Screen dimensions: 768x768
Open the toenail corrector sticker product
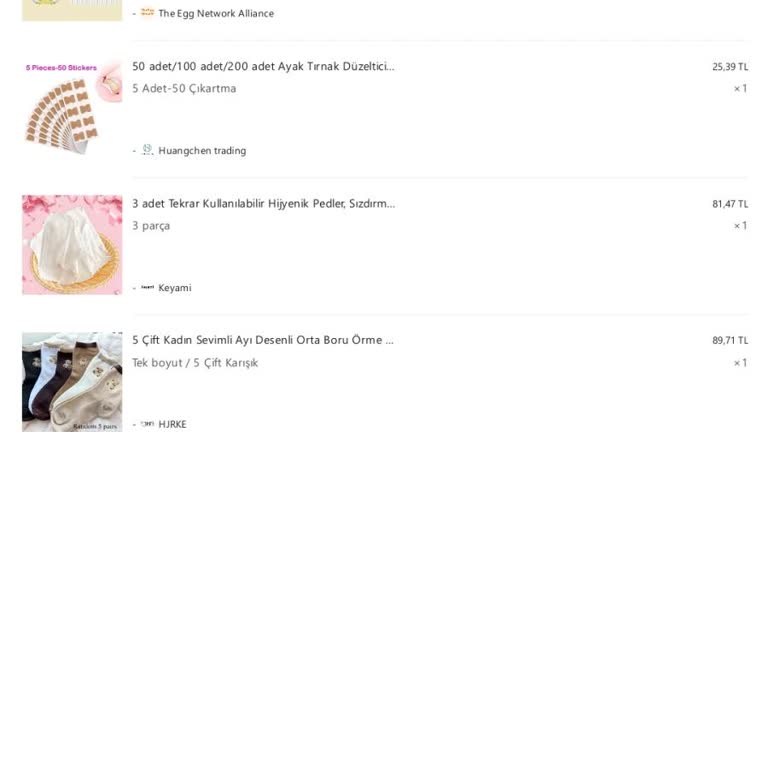[x=263, y=67]
